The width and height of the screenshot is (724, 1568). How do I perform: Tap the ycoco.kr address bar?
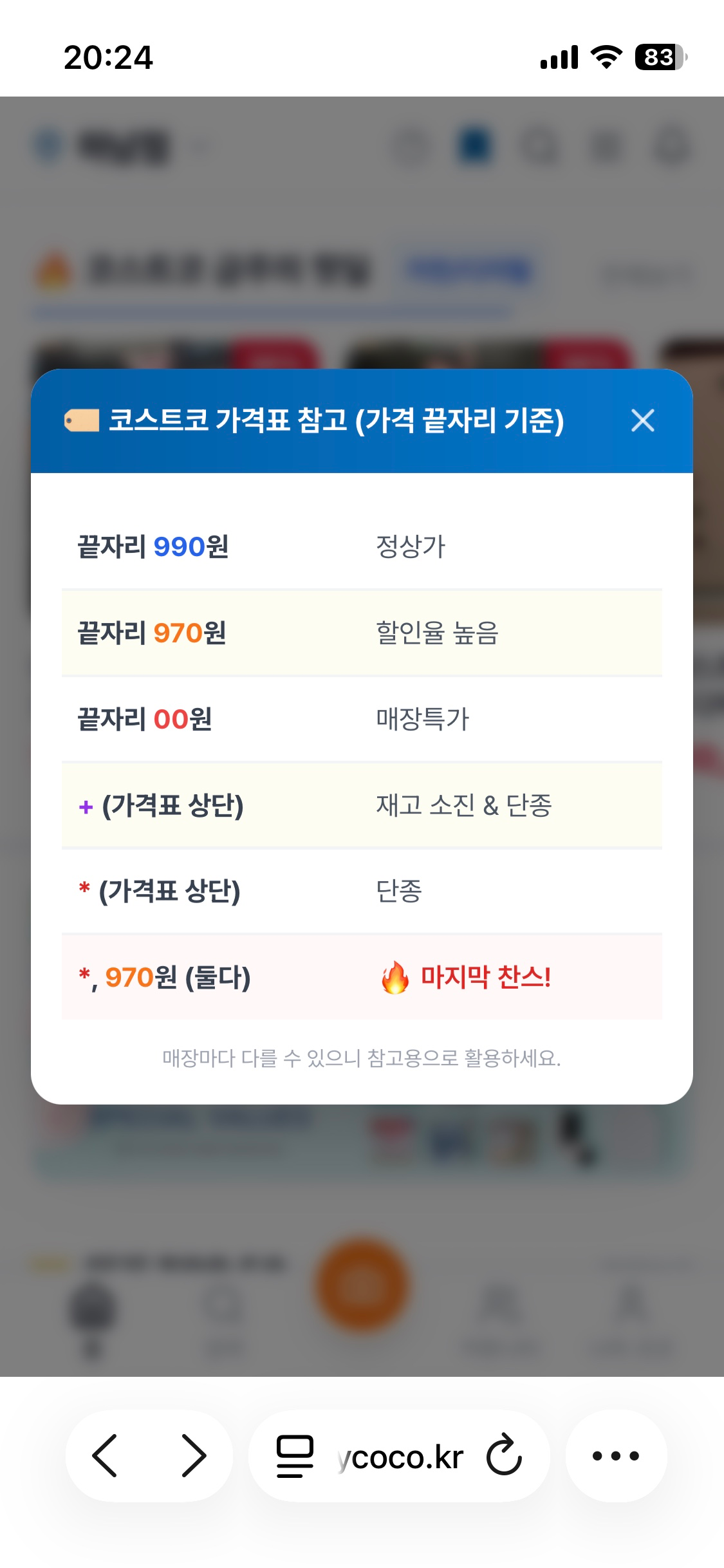(402, 1457)
